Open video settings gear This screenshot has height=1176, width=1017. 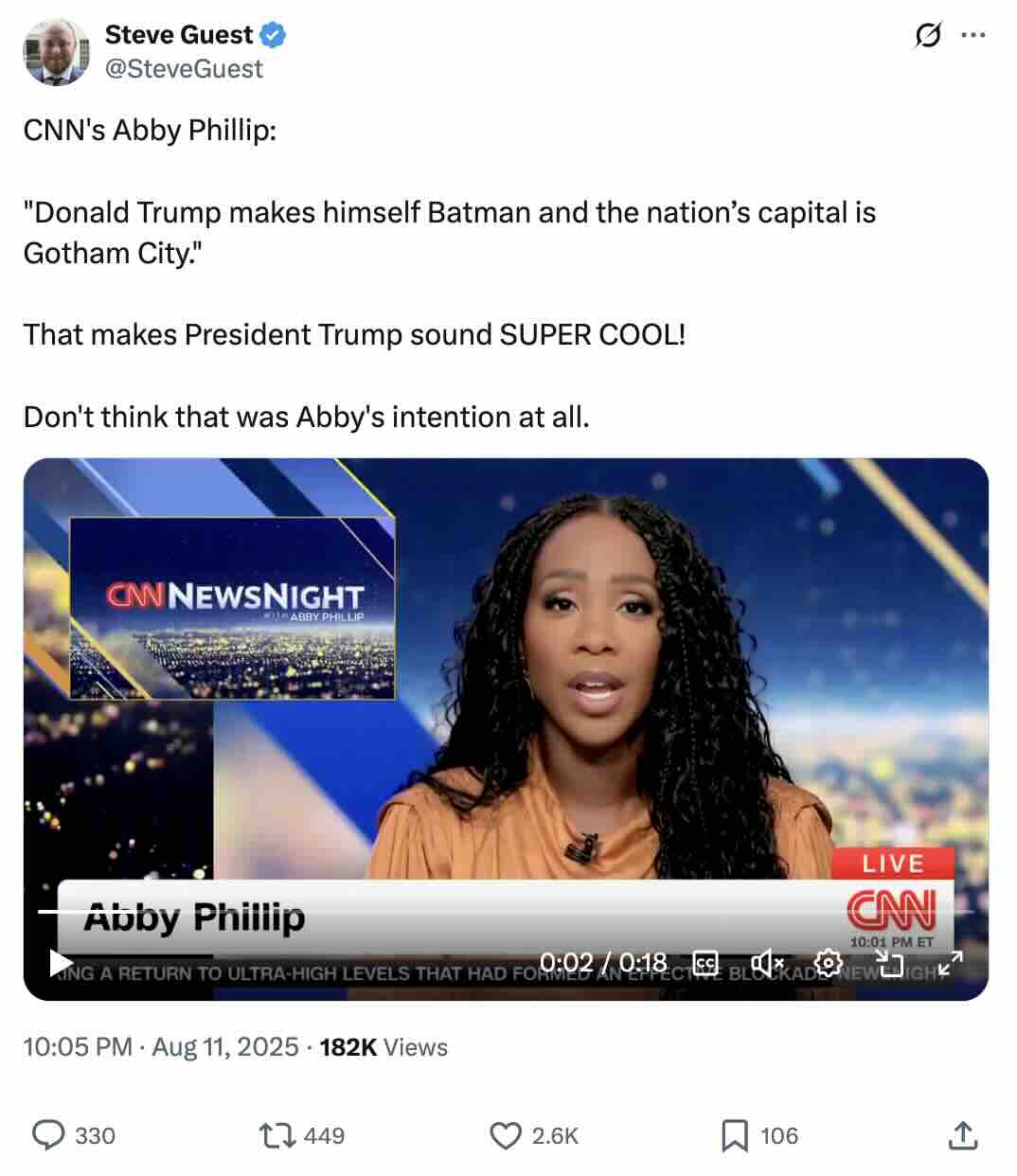[828, 964]
